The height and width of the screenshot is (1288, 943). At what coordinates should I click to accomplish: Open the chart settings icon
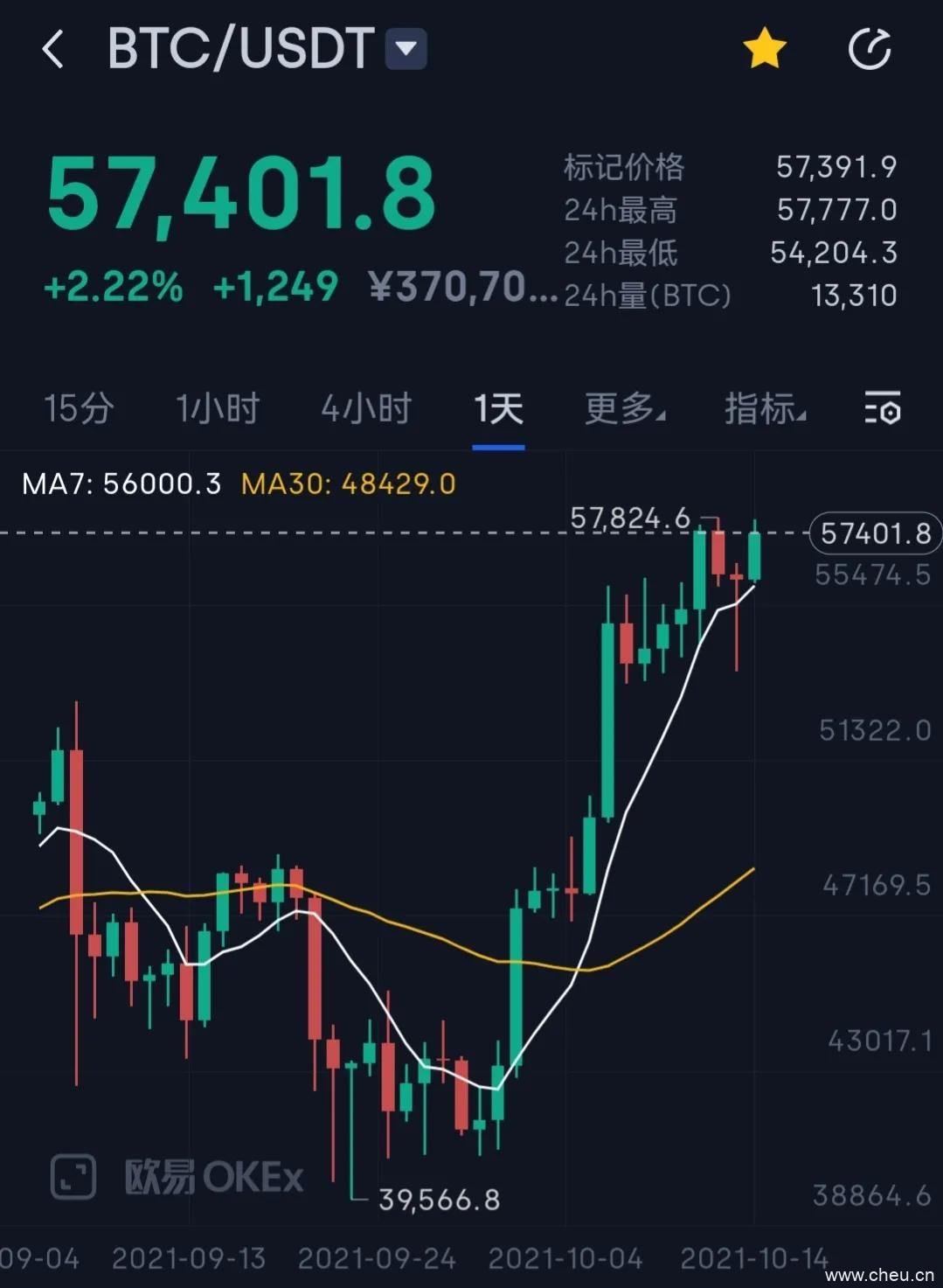(883, 408)
